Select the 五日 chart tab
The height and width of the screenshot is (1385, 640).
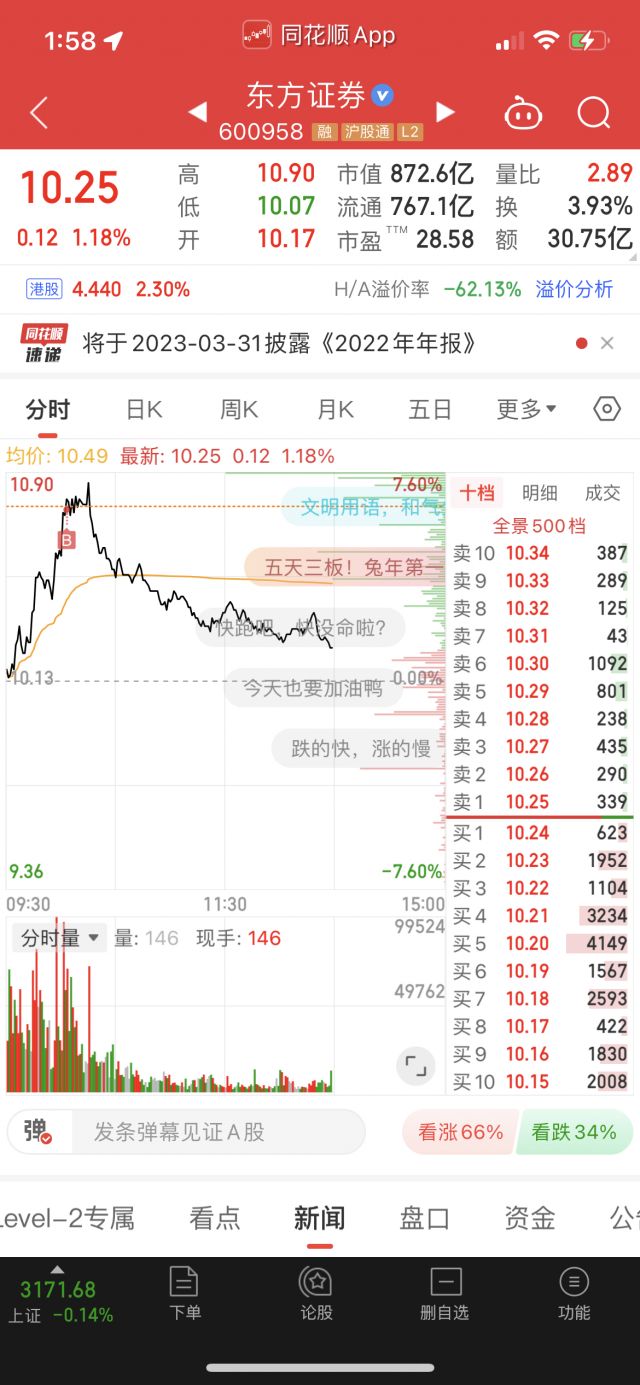pyautogui.click(x=430, y=409)
